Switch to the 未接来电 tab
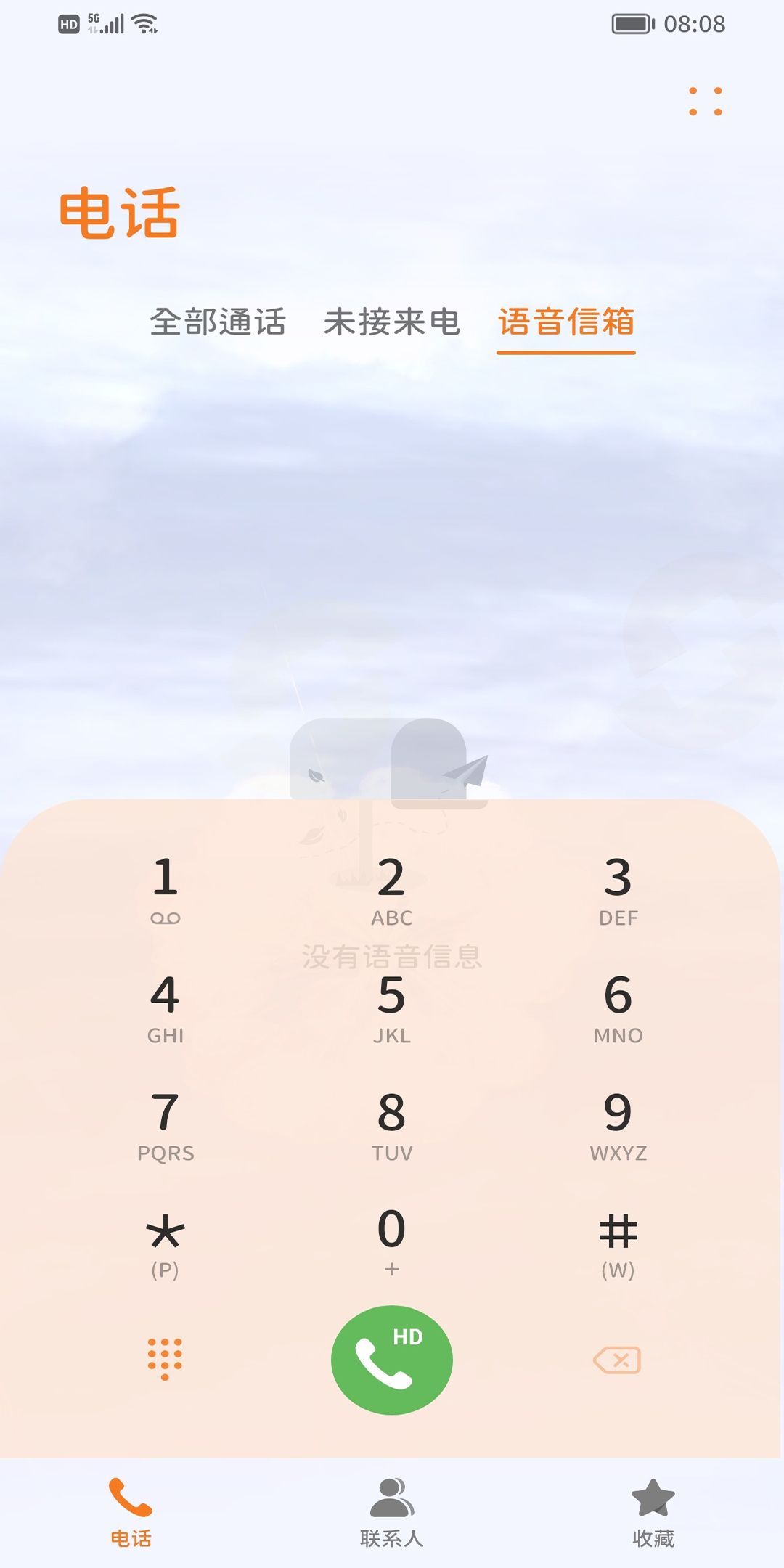This screenshot has height=1568, width=784. tap(392, 322)
